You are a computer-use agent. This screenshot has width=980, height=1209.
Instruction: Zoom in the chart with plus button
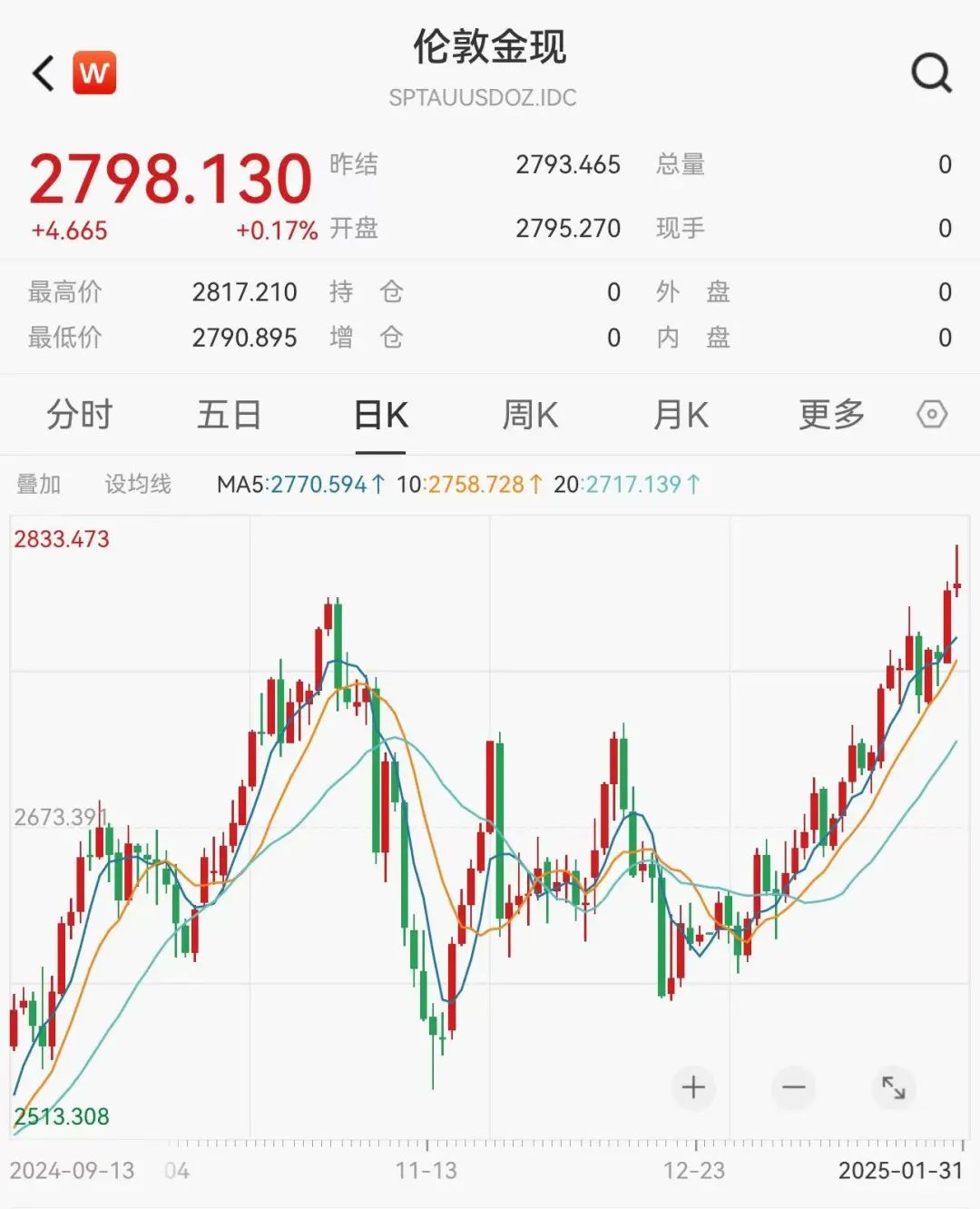(x=693, y=1086)
